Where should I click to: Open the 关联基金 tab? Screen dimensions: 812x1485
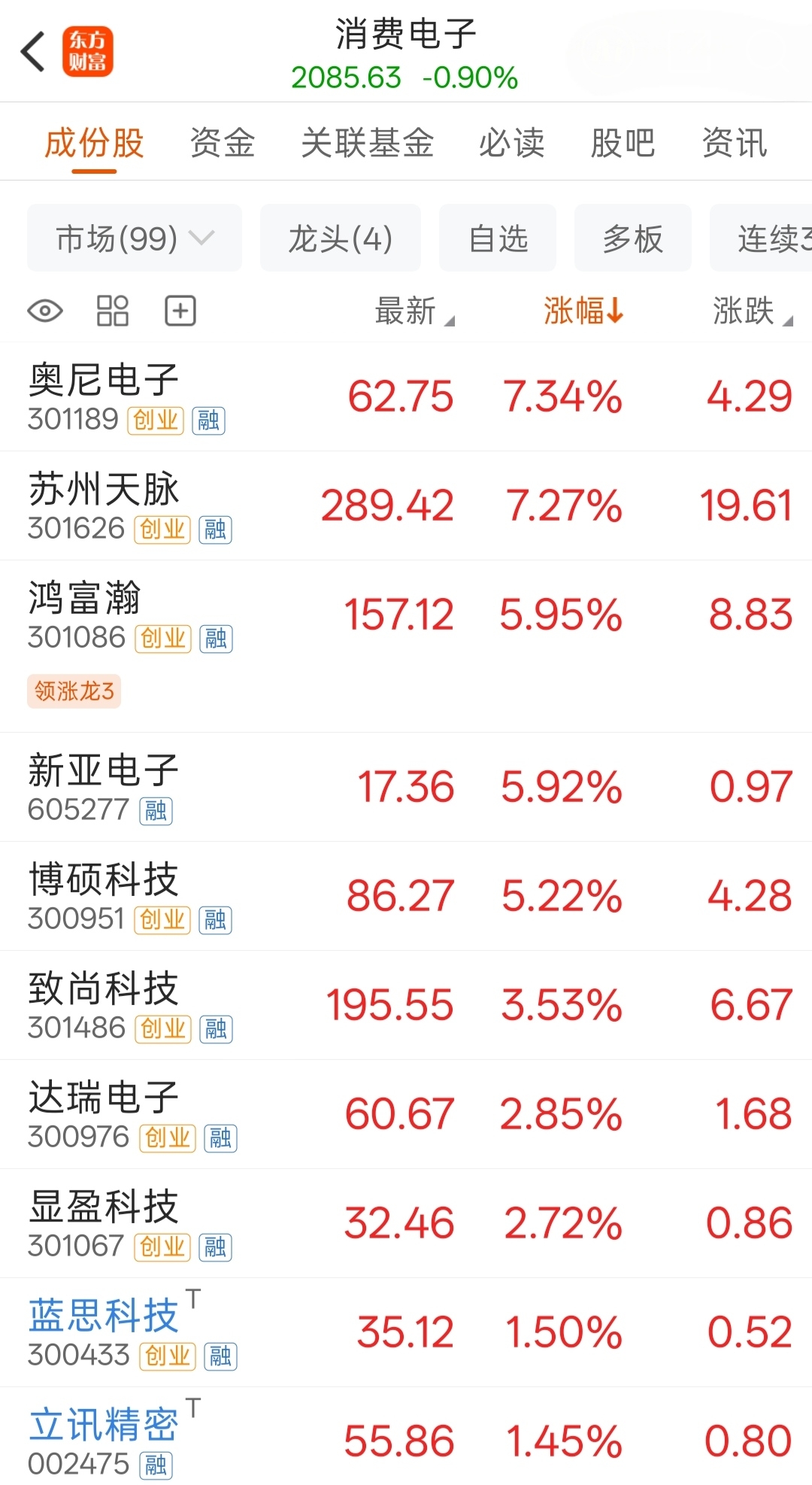pyautogui.click(x=368, y=142)
